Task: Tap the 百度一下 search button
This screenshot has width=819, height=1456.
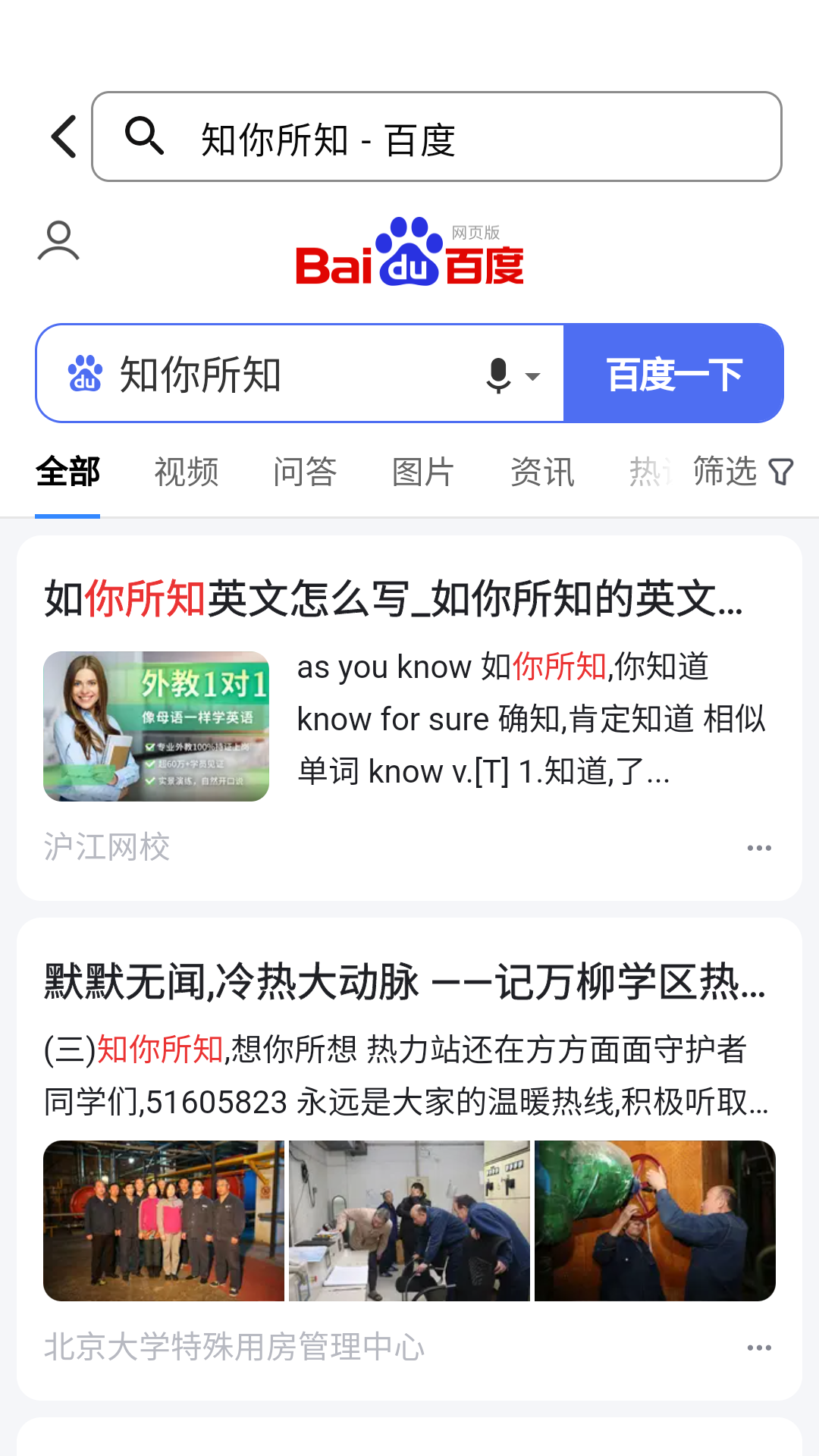Action: pyautogui.click(x=672, y=373)
